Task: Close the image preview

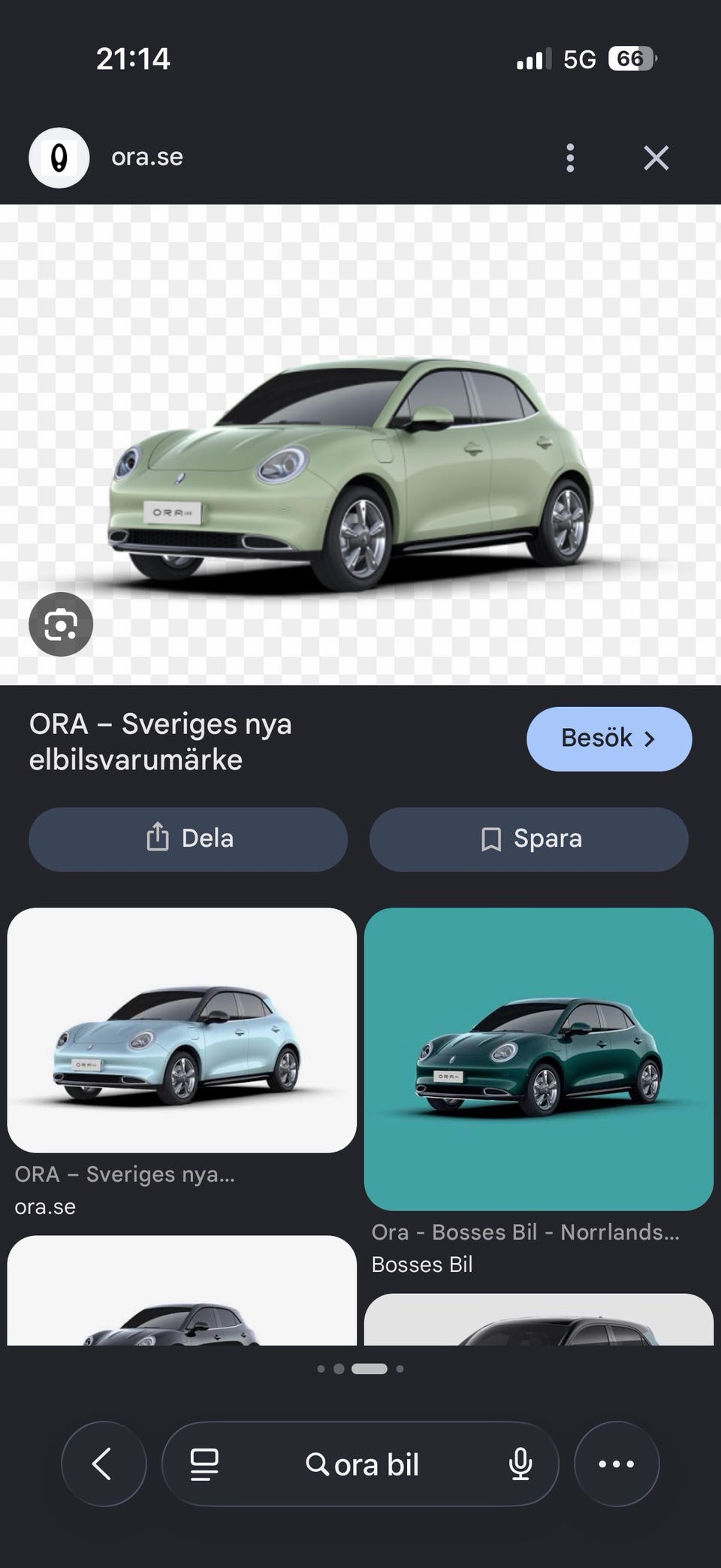Action: tap(656, 158)
